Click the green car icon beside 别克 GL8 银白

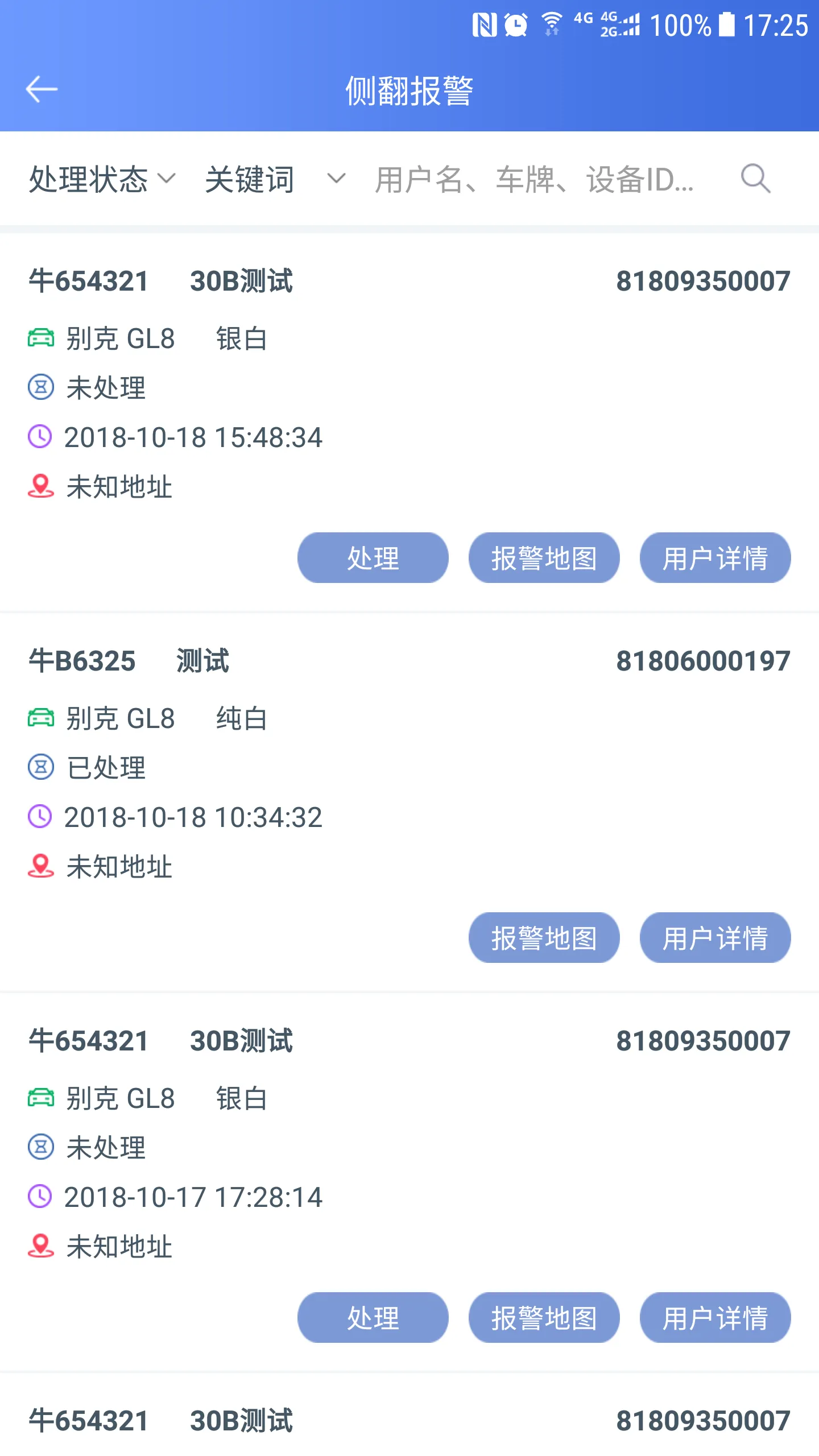click(40, 338)
